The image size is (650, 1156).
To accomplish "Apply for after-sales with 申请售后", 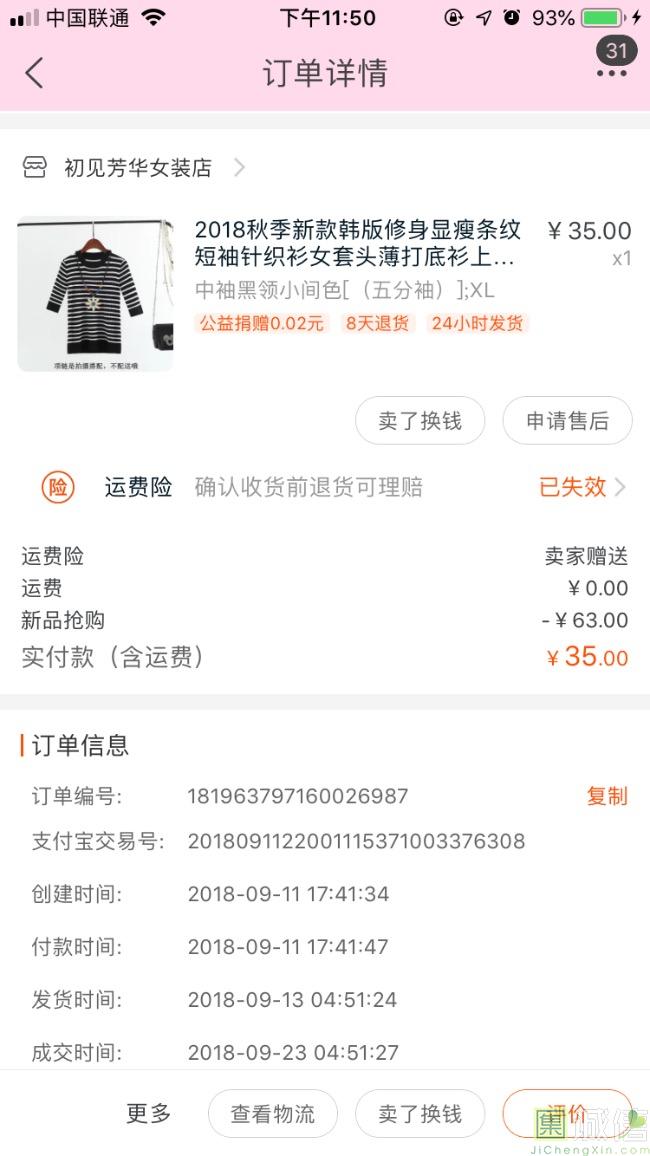I will pyautogui.click(x=567, y=421).
